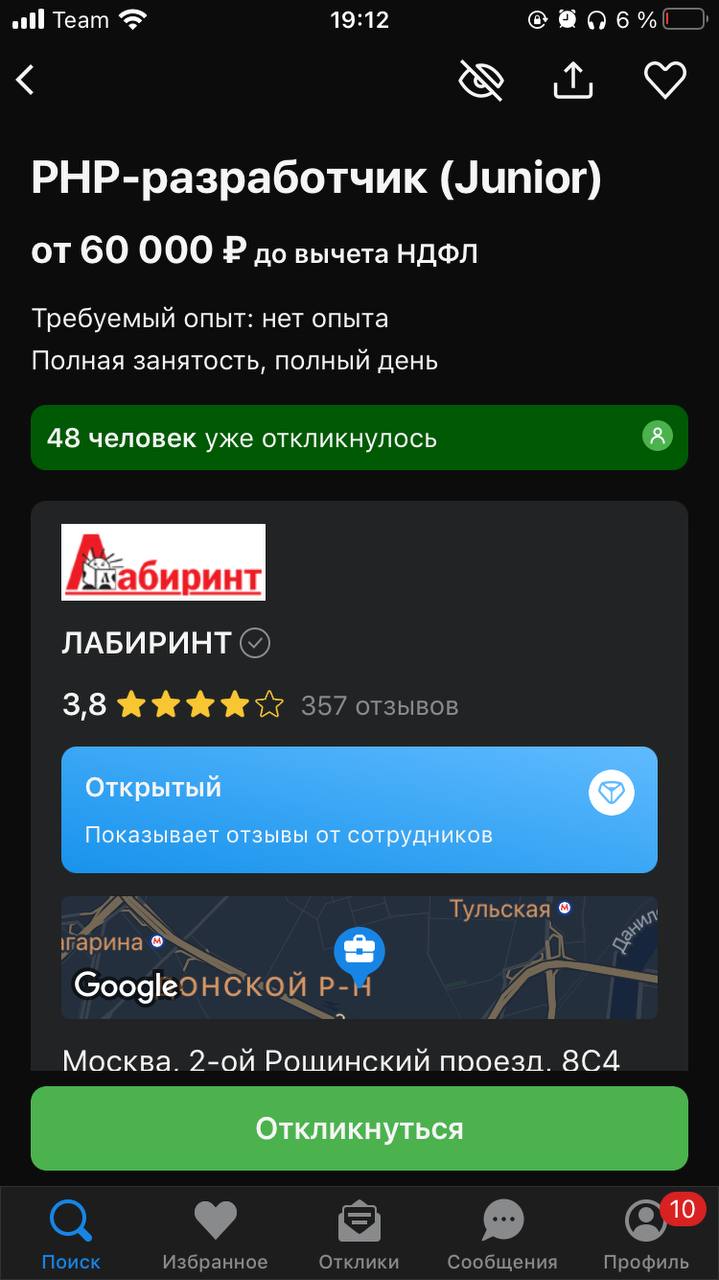Open the Отклики tab

click(x=359, y=1234)
